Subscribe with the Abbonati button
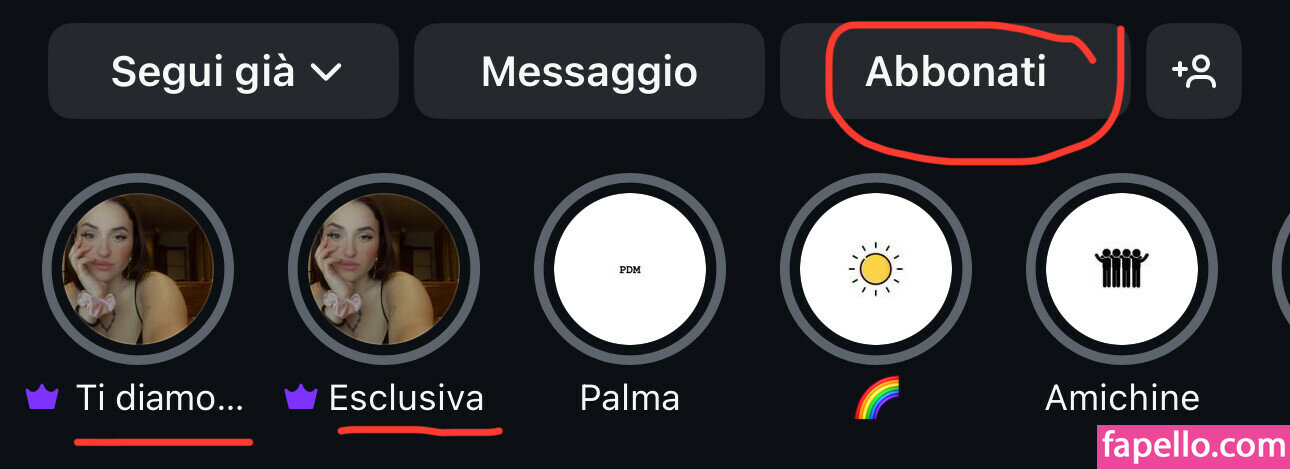Viewport: 1290px width, 469px height. click(955, 72)
